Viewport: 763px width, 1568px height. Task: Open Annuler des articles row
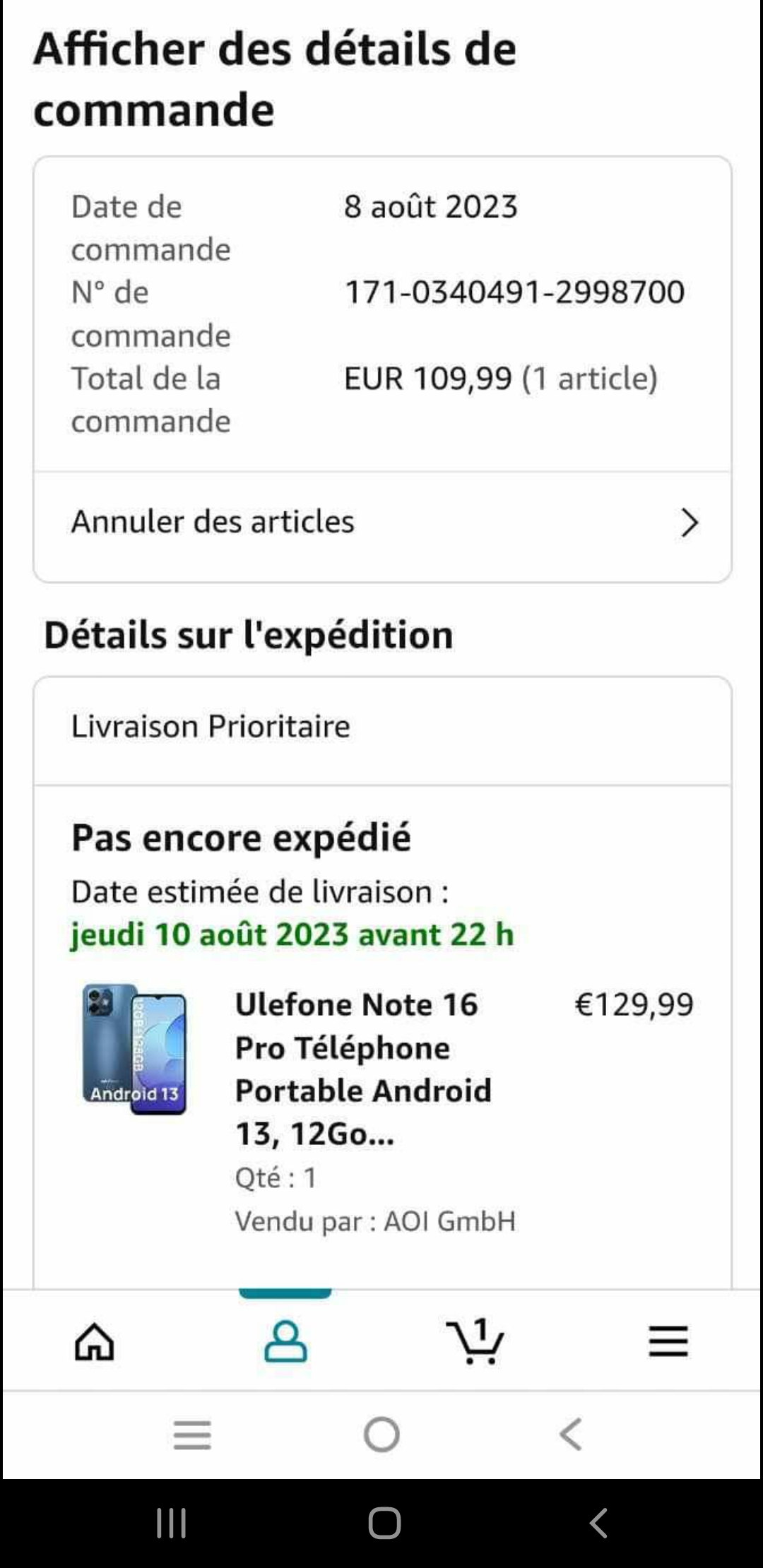tap(381, 523)
